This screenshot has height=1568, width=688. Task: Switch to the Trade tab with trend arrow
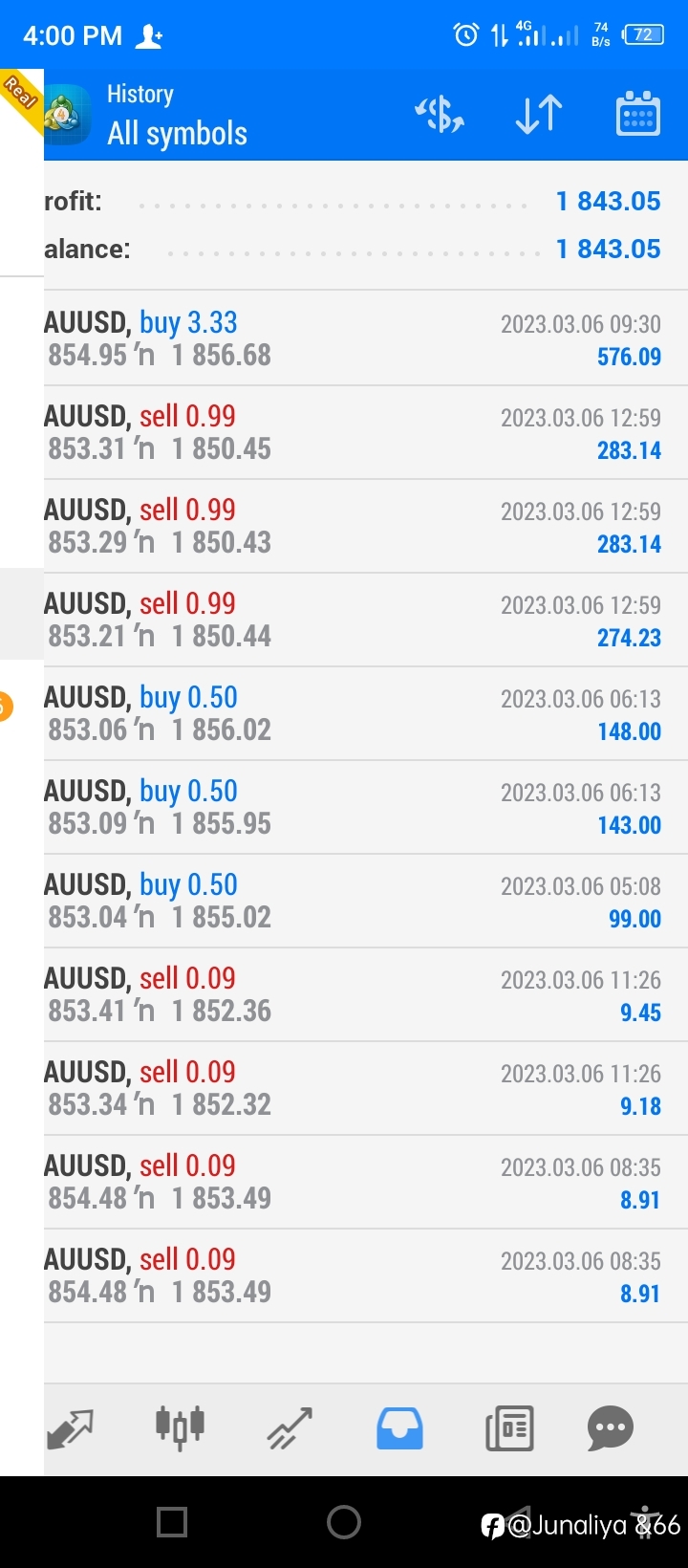(290, 1428)
